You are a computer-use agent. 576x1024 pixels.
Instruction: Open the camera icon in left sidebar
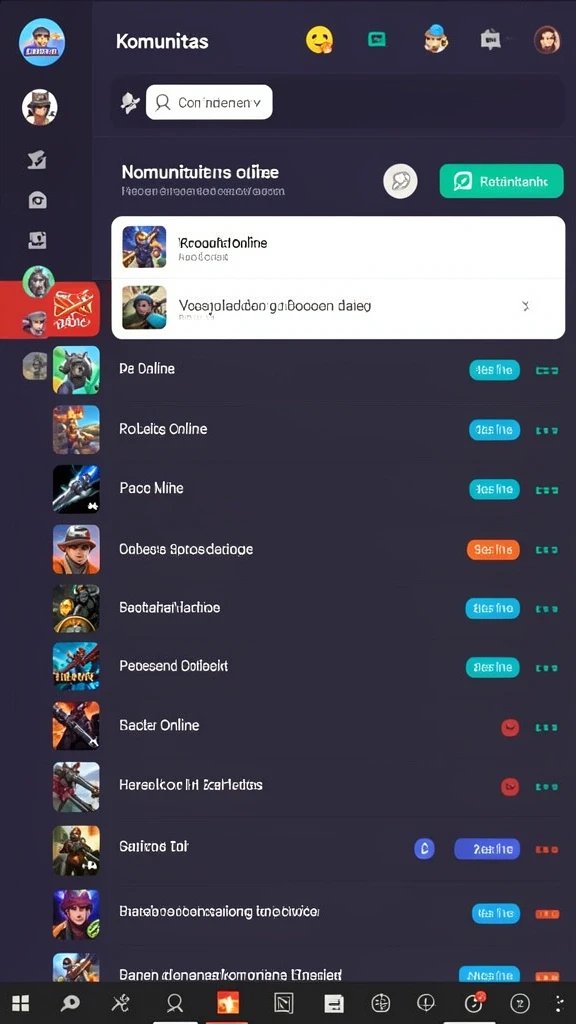pyautogui.click(x=38, y=200)
